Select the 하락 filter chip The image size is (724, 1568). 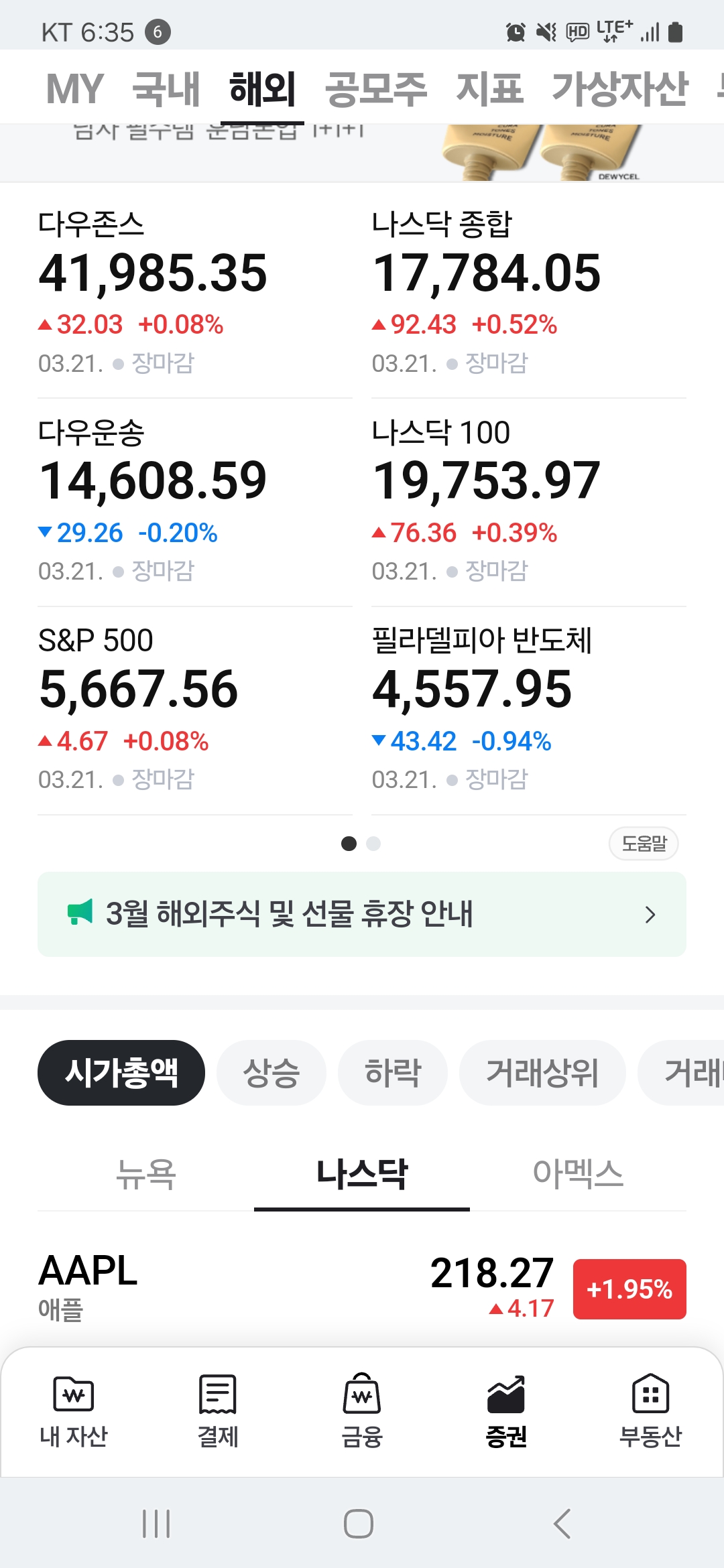(393, 1073)
